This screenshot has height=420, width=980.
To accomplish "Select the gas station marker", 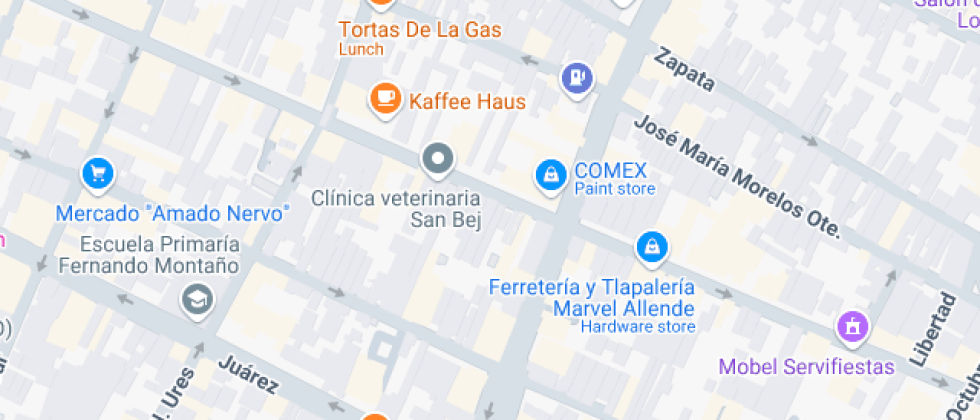I will [x=577, y=80].
